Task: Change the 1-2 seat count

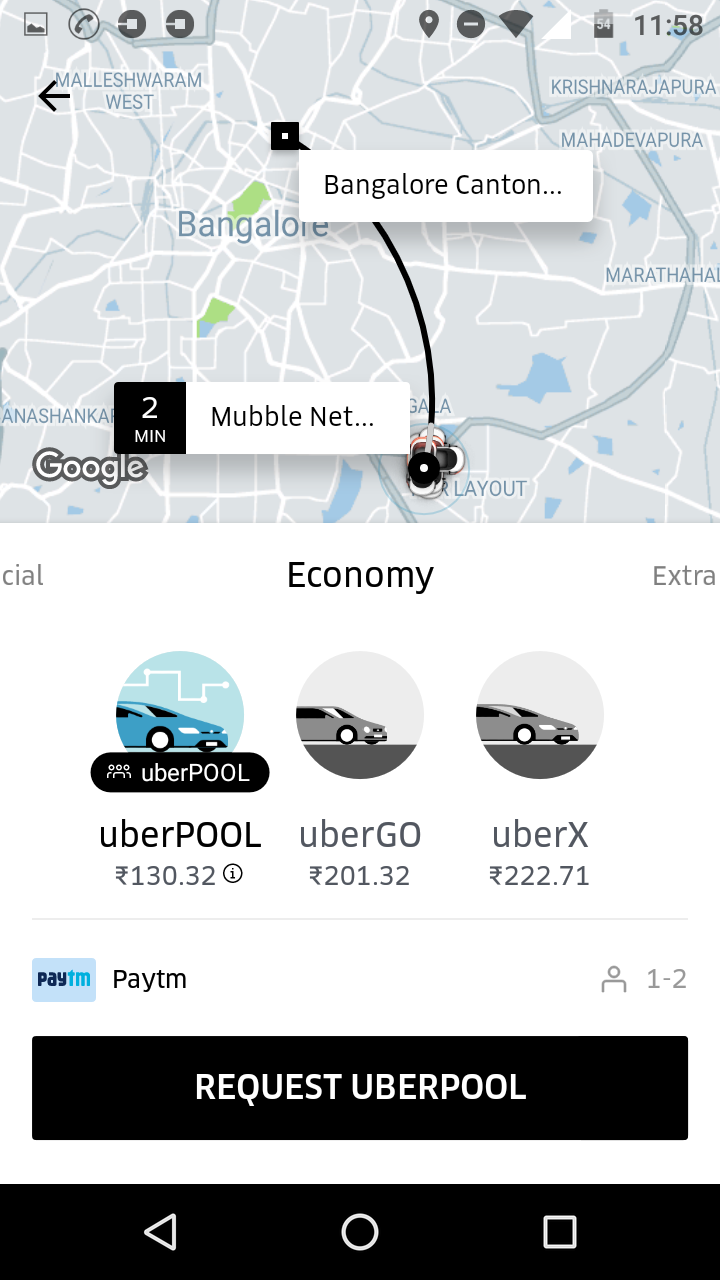Action: point(645,979)
